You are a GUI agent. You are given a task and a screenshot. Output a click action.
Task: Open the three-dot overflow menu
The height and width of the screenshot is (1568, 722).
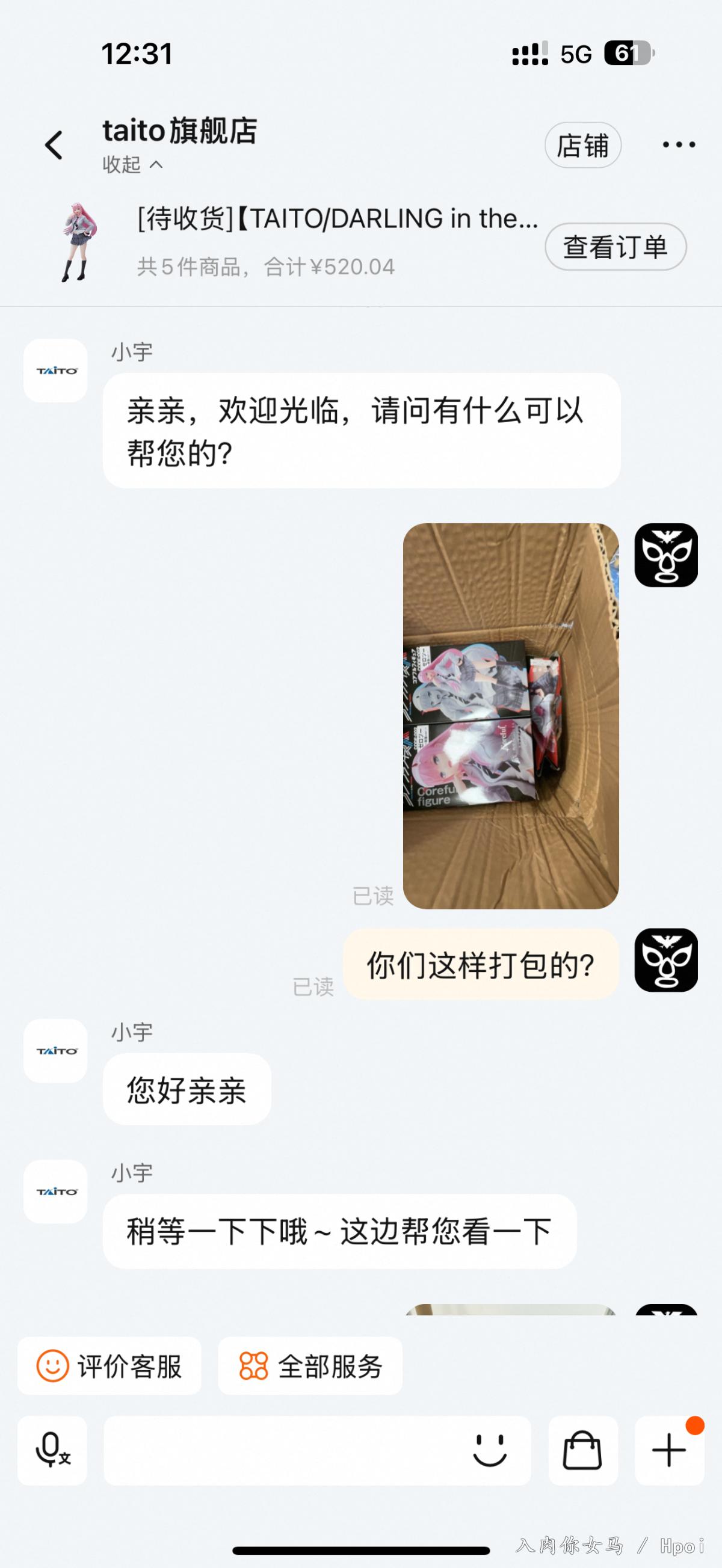click(678, 145)
